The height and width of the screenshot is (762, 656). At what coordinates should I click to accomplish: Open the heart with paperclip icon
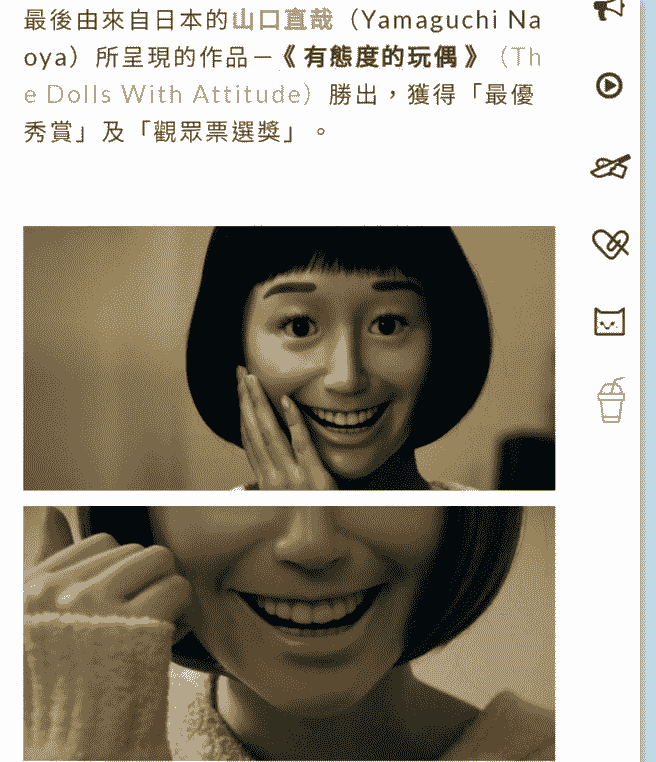pyautogui.click(x=609, y=243)
